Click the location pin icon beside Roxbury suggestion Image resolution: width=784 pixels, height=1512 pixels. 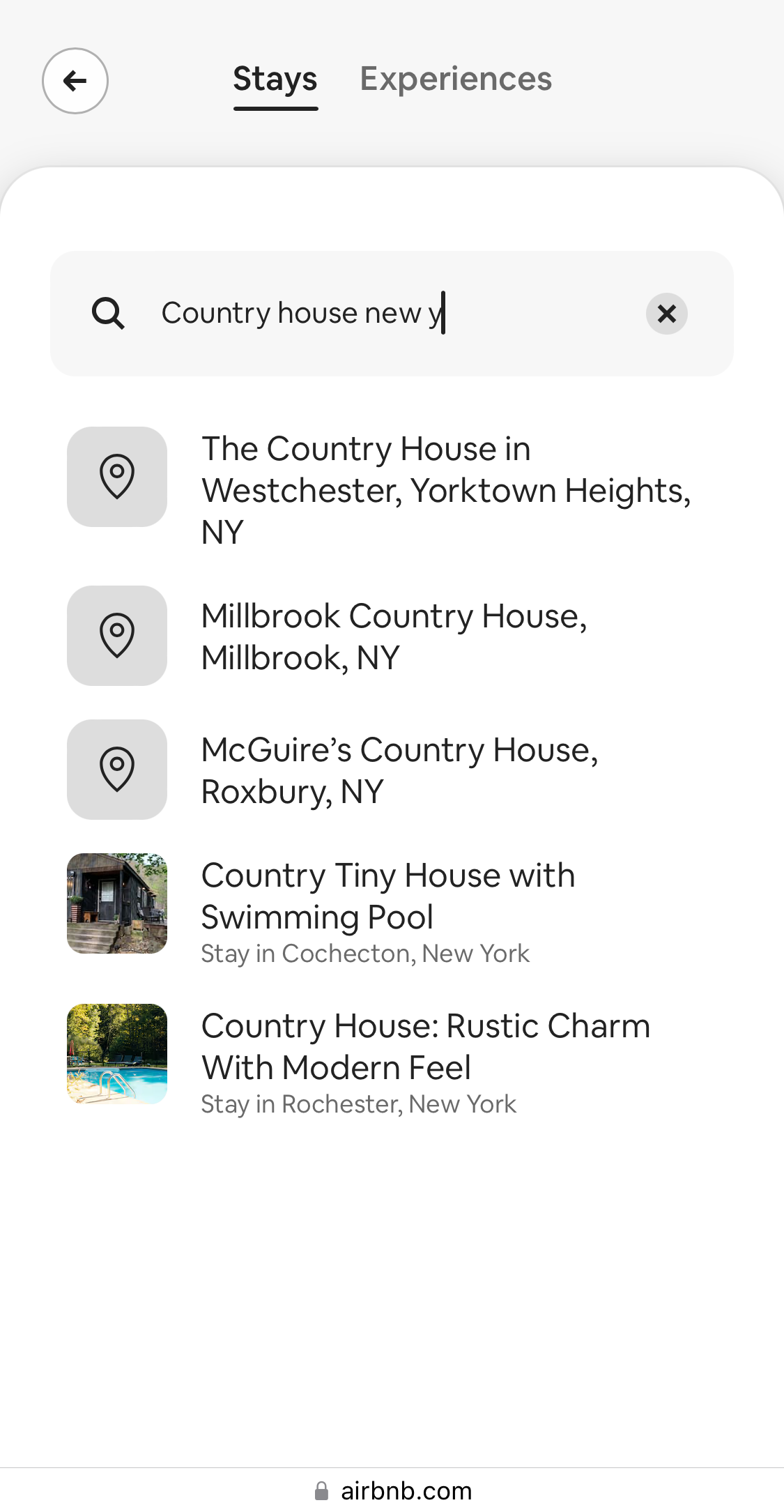click(x=116, y=769)
